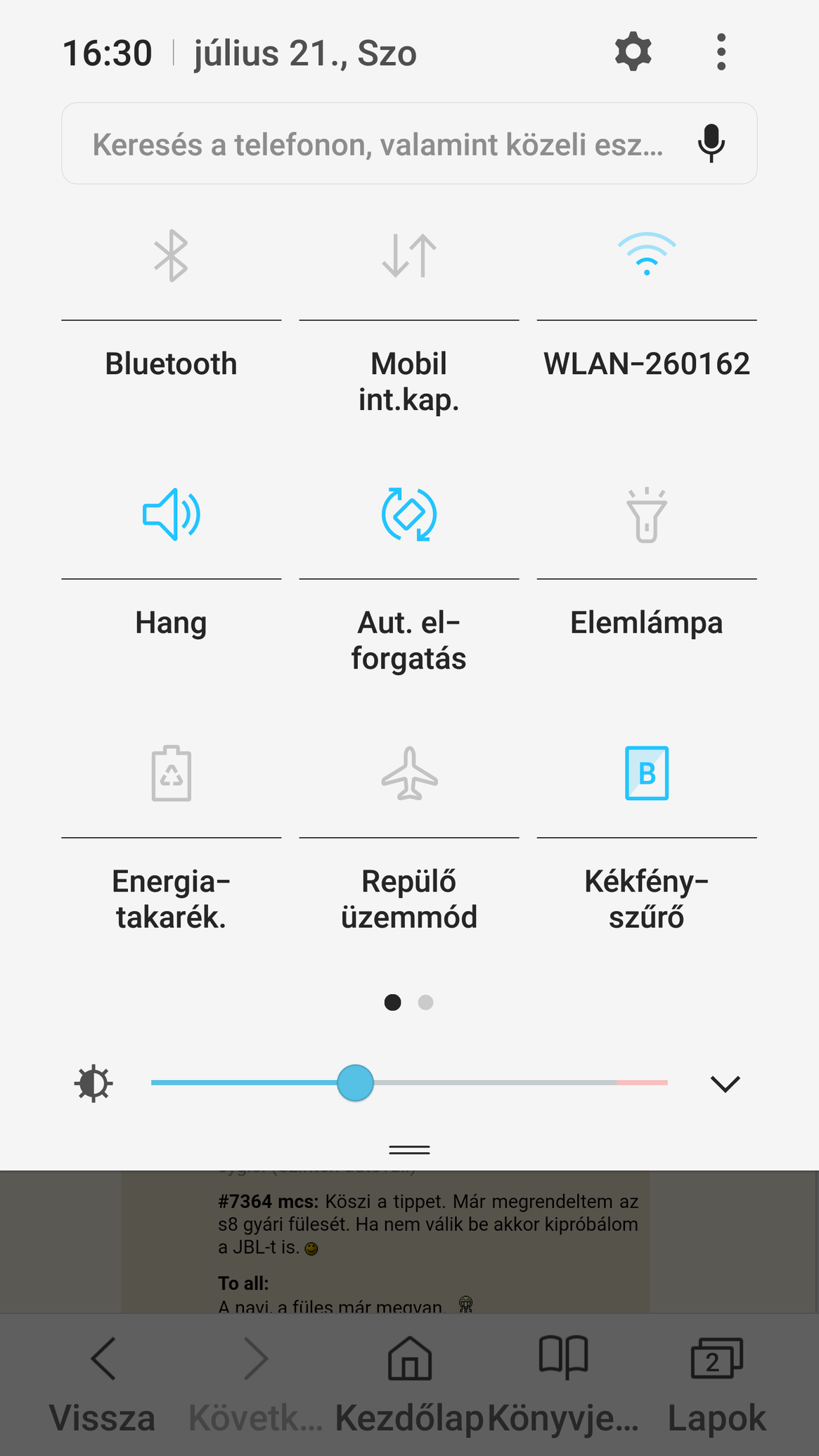
Task: Go to the second quick settings page dot
Action: pyautogui.click(x=425, y=1002)
